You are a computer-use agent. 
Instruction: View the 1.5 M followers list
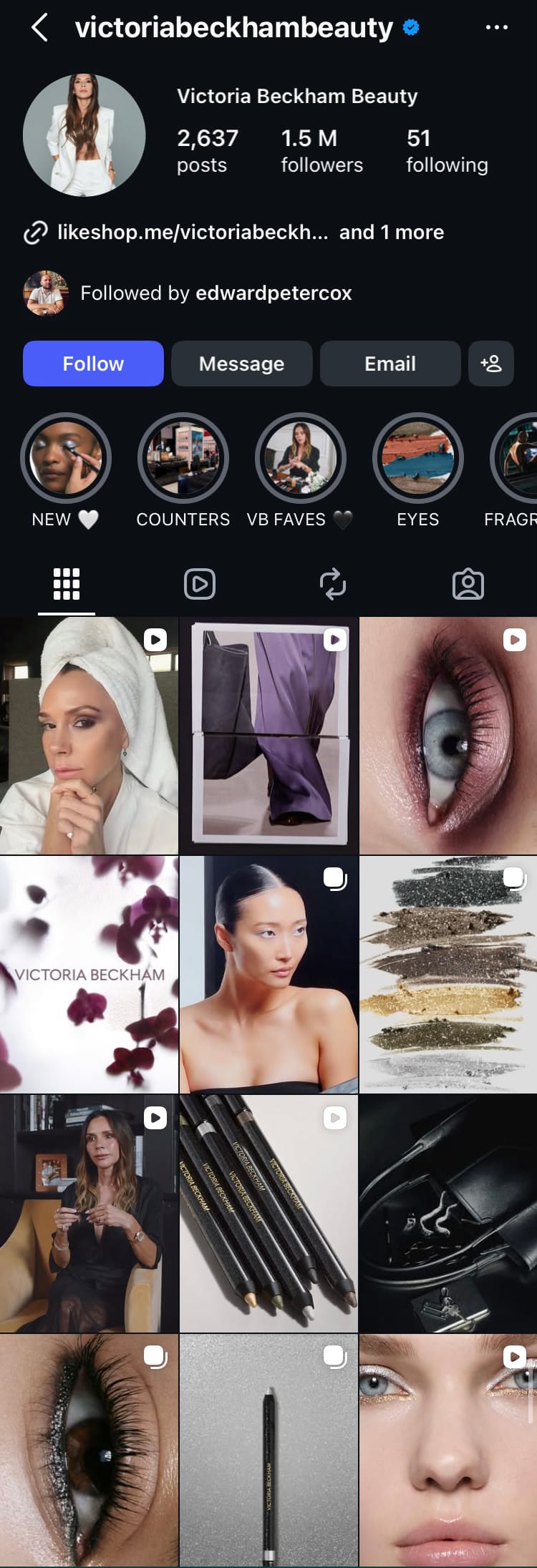tap(321, 150)
